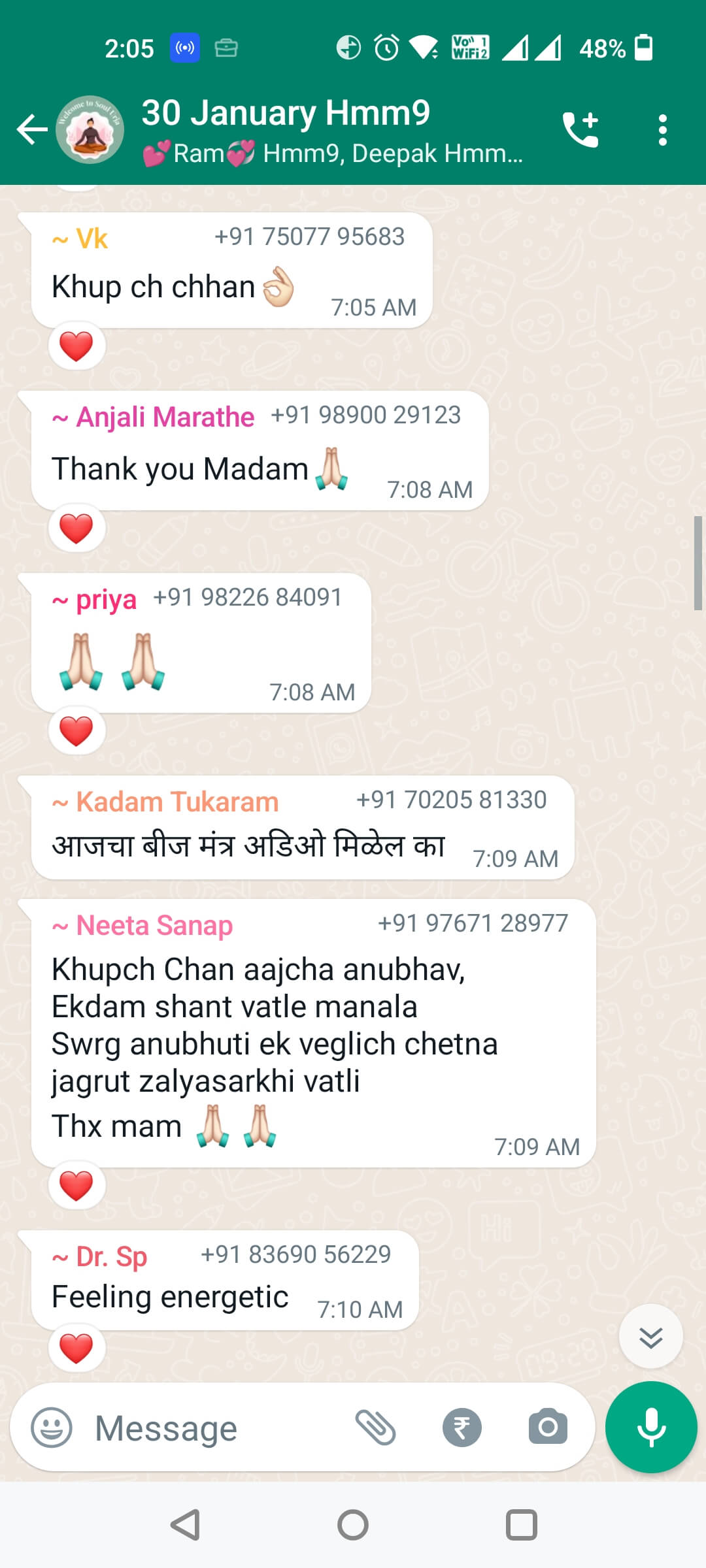706x1568 pixels.
Task: Attach a file with the paperclip
Action: point(376,1428)
